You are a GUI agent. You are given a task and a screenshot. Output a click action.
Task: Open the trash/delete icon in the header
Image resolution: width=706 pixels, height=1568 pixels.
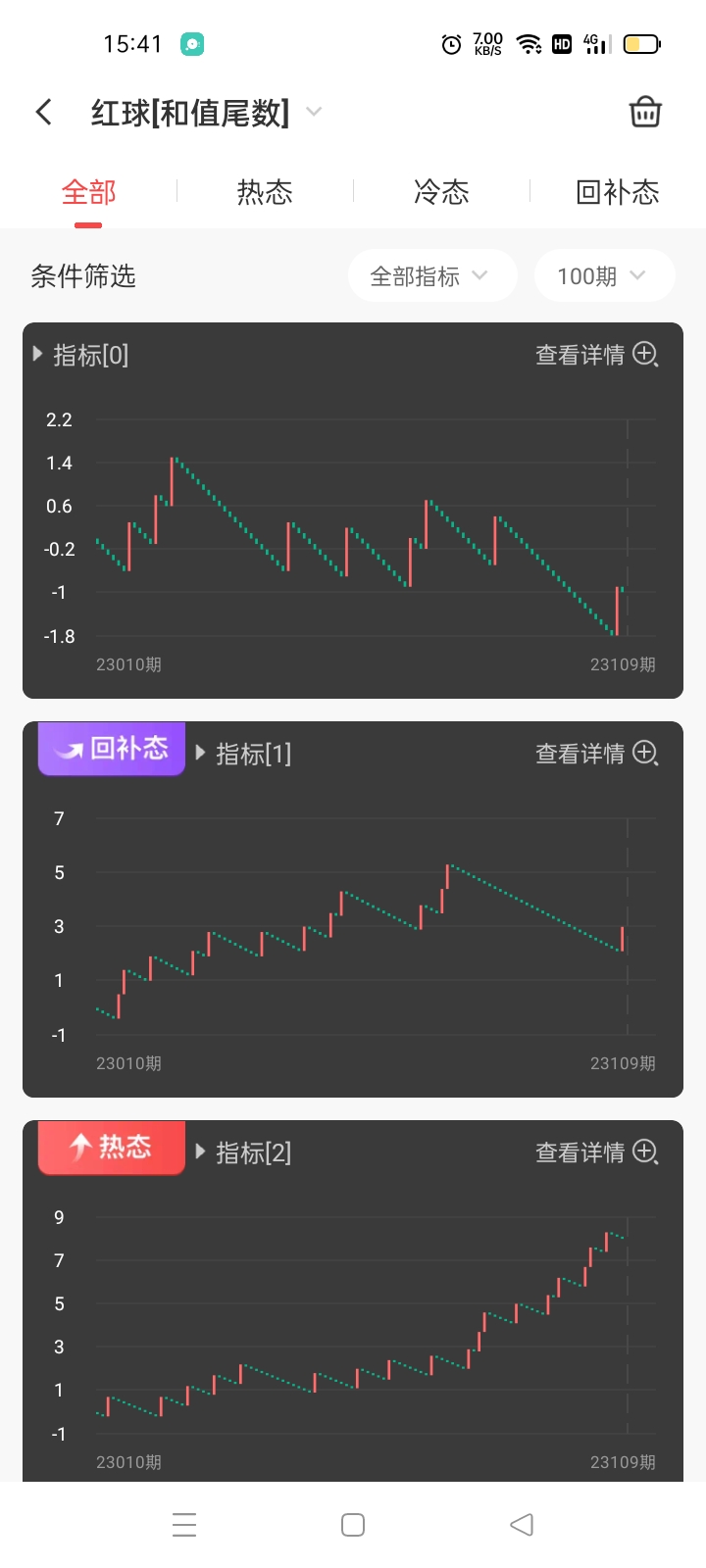645,112
